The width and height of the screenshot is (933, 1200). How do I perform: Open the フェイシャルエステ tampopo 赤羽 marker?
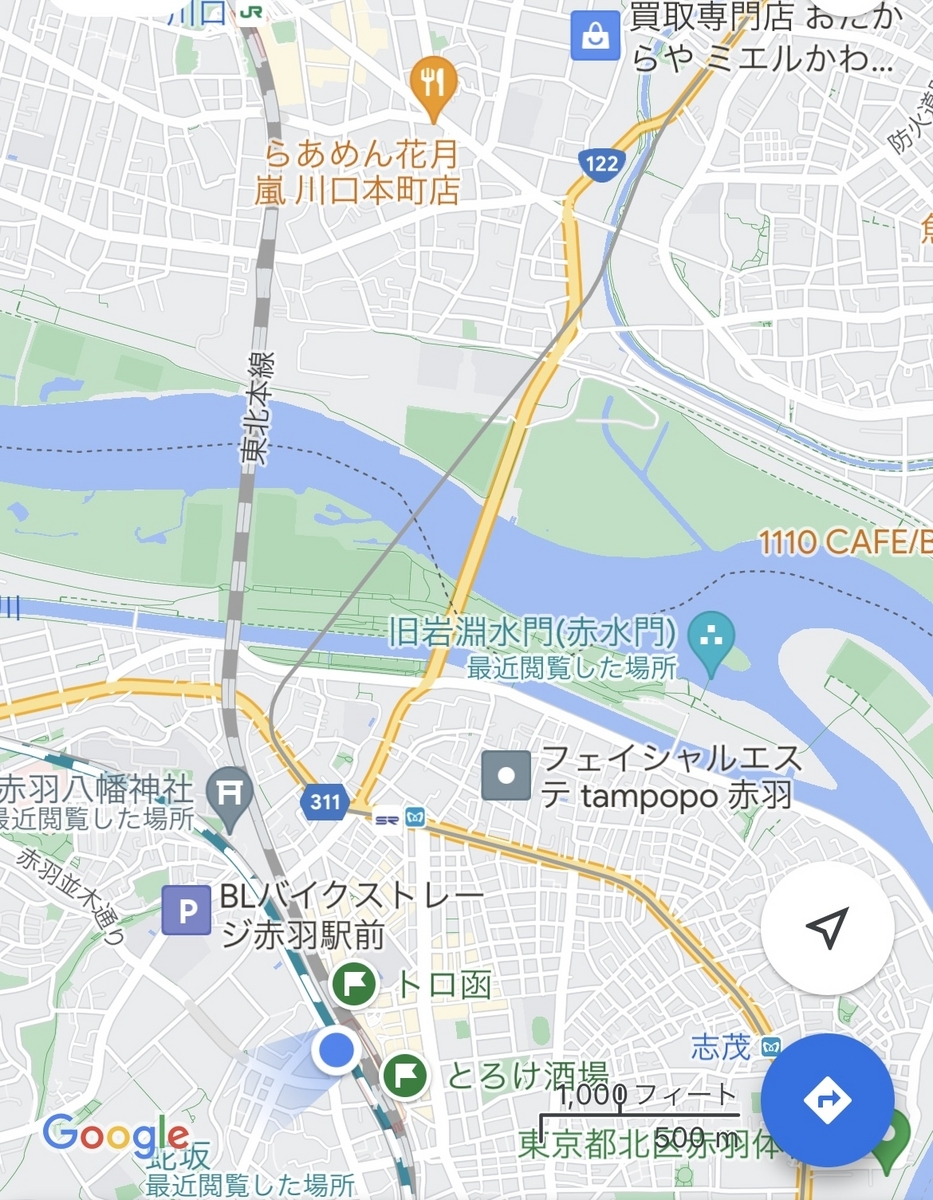pos(506,775)
